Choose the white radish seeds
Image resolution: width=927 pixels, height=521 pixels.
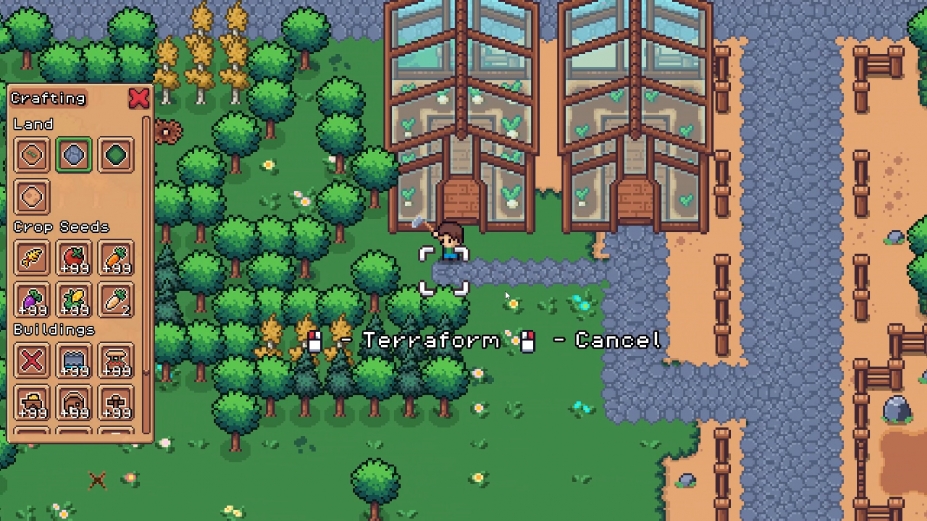tap(116, 300)
